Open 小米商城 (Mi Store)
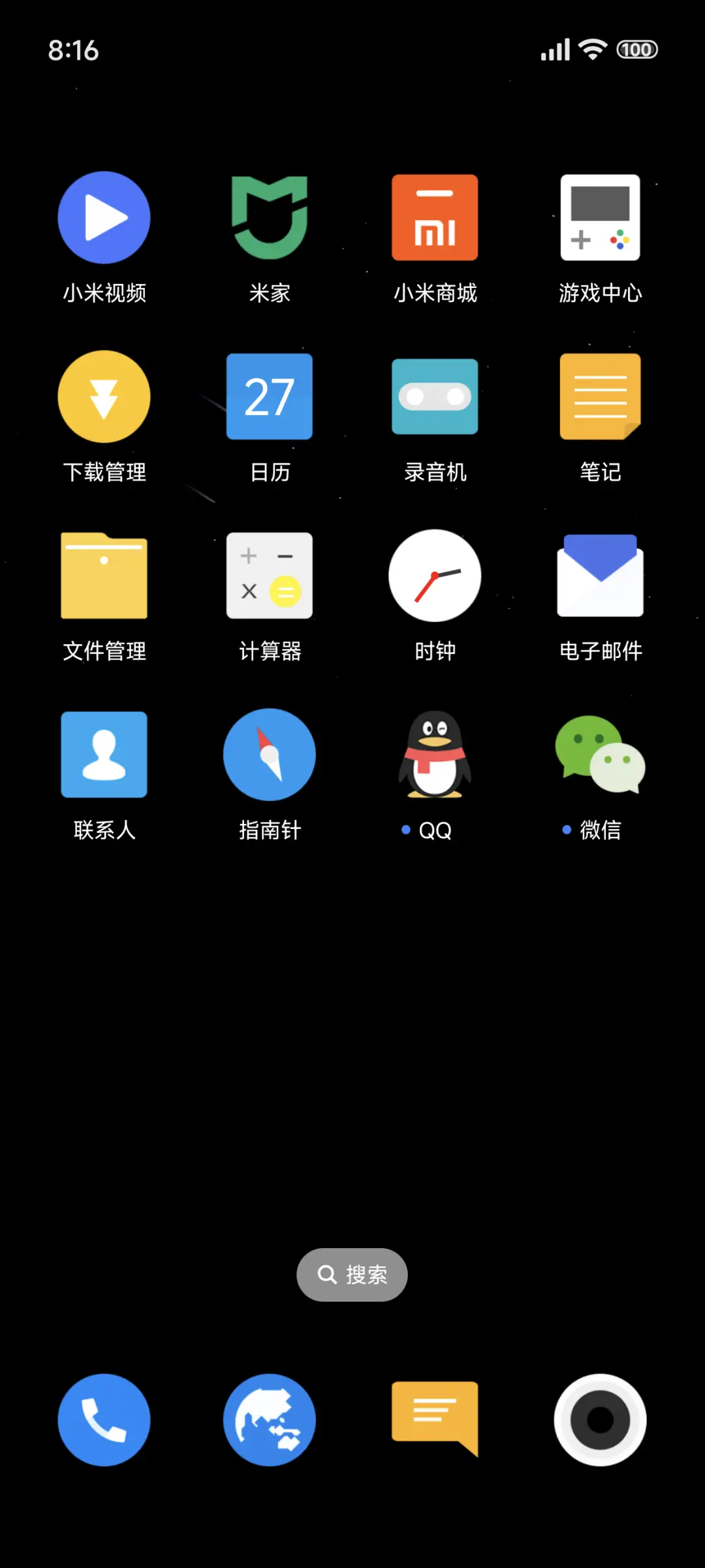 435,217
